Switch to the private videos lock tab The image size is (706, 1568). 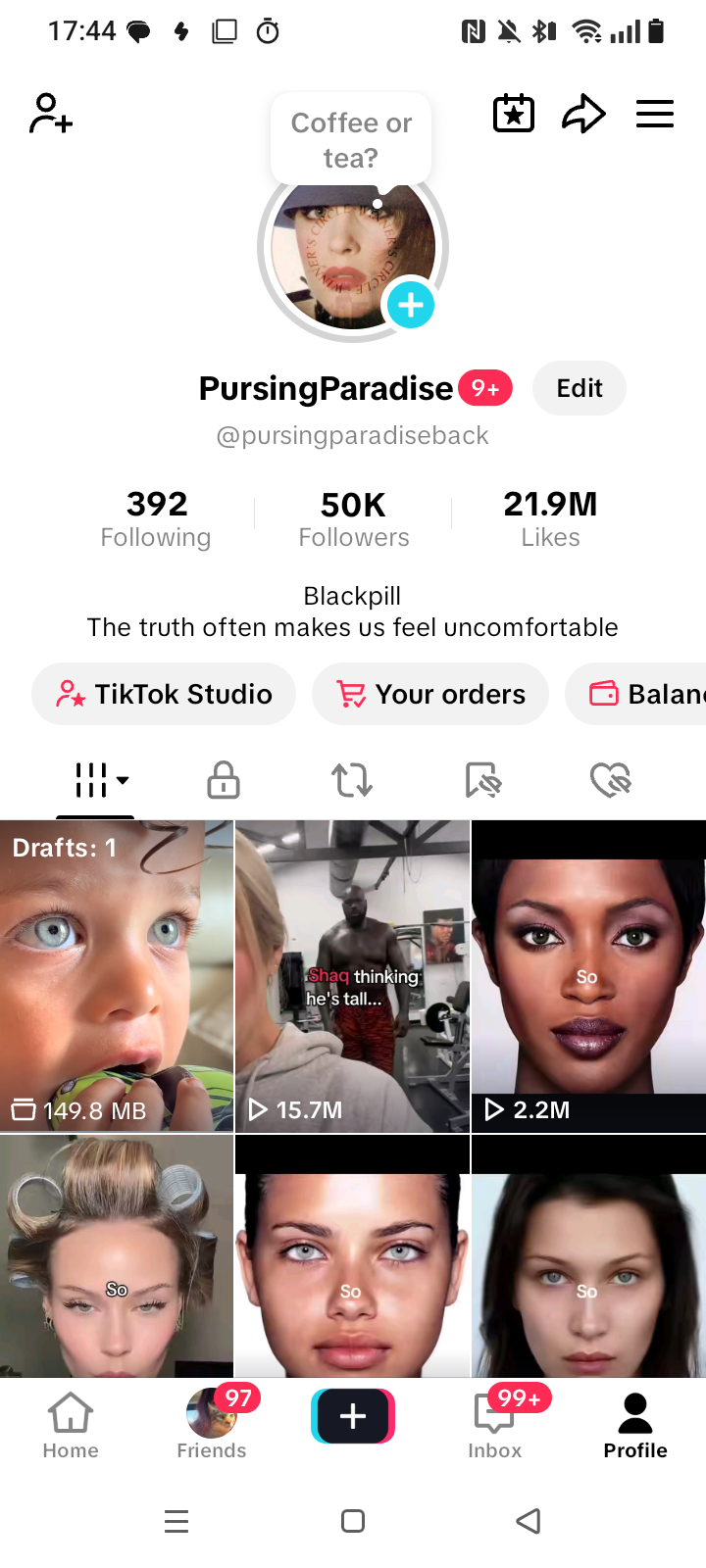coord(224,780)
